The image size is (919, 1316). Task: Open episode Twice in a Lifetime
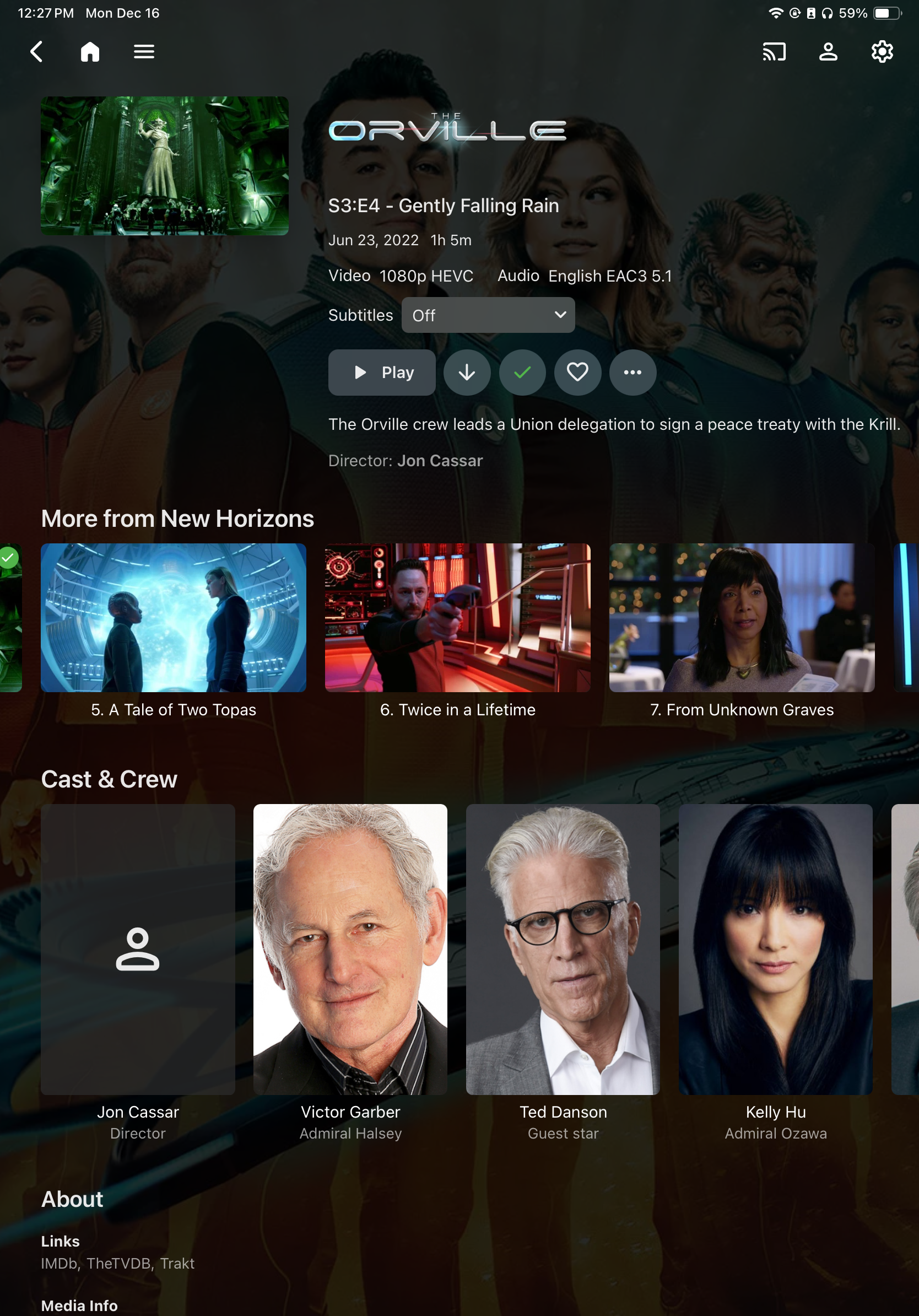coord(457,618)
